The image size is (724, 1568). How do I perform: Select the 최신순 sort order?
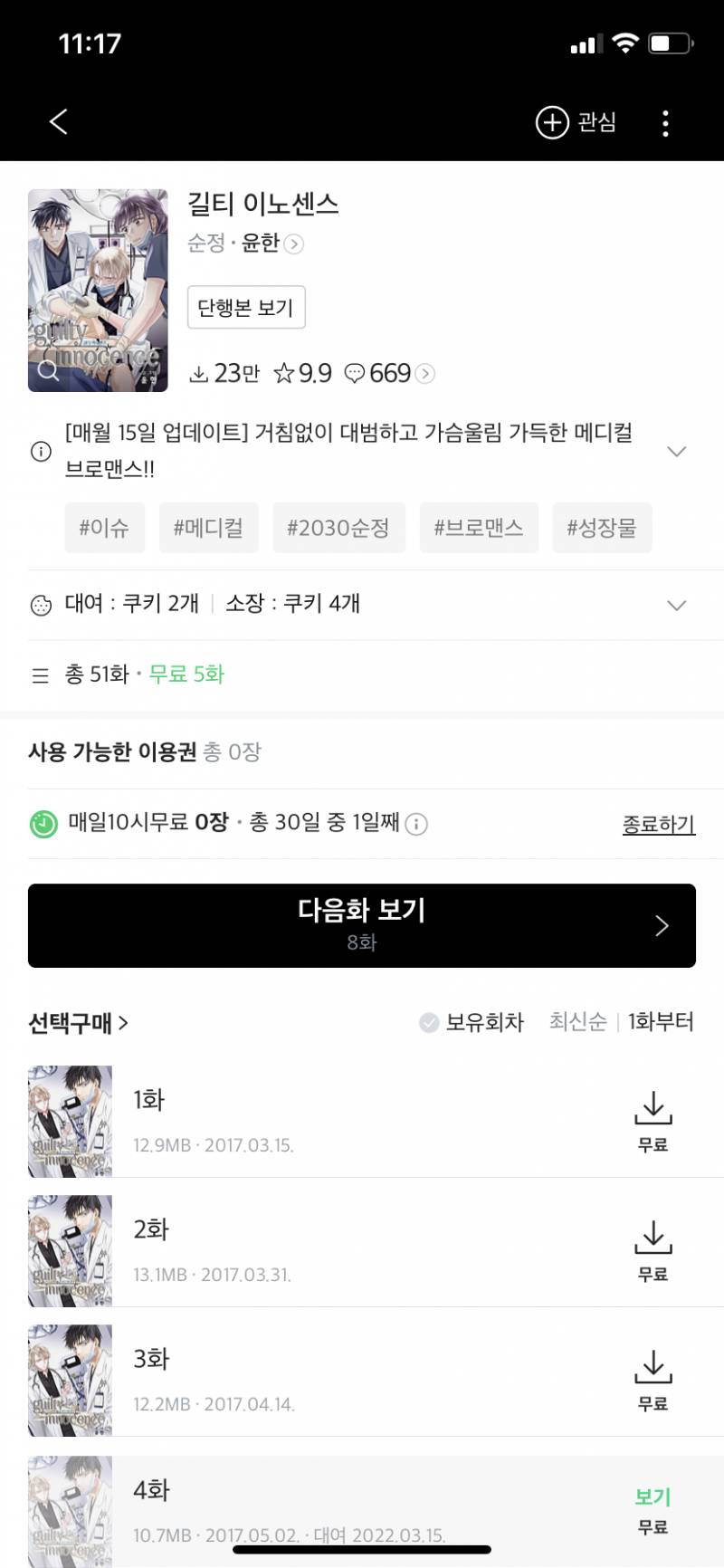click(576, 1023)
